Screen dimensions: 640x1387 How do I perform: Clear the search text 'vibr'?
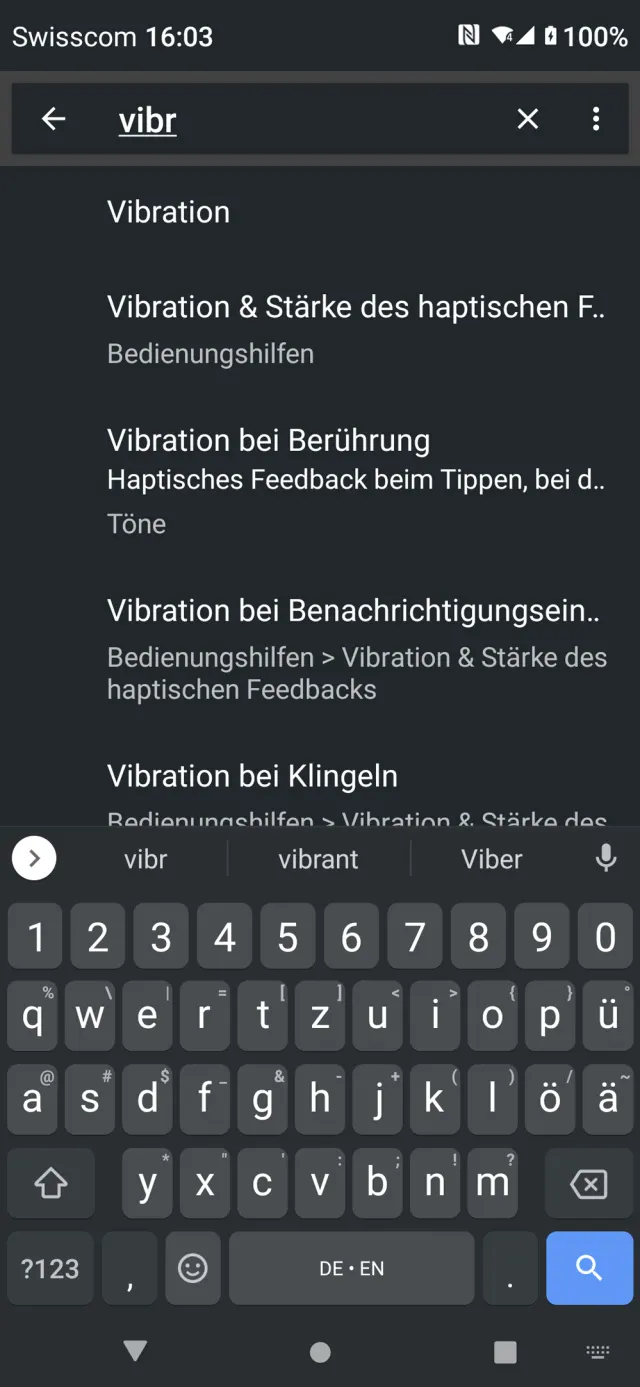coord(527,119)
